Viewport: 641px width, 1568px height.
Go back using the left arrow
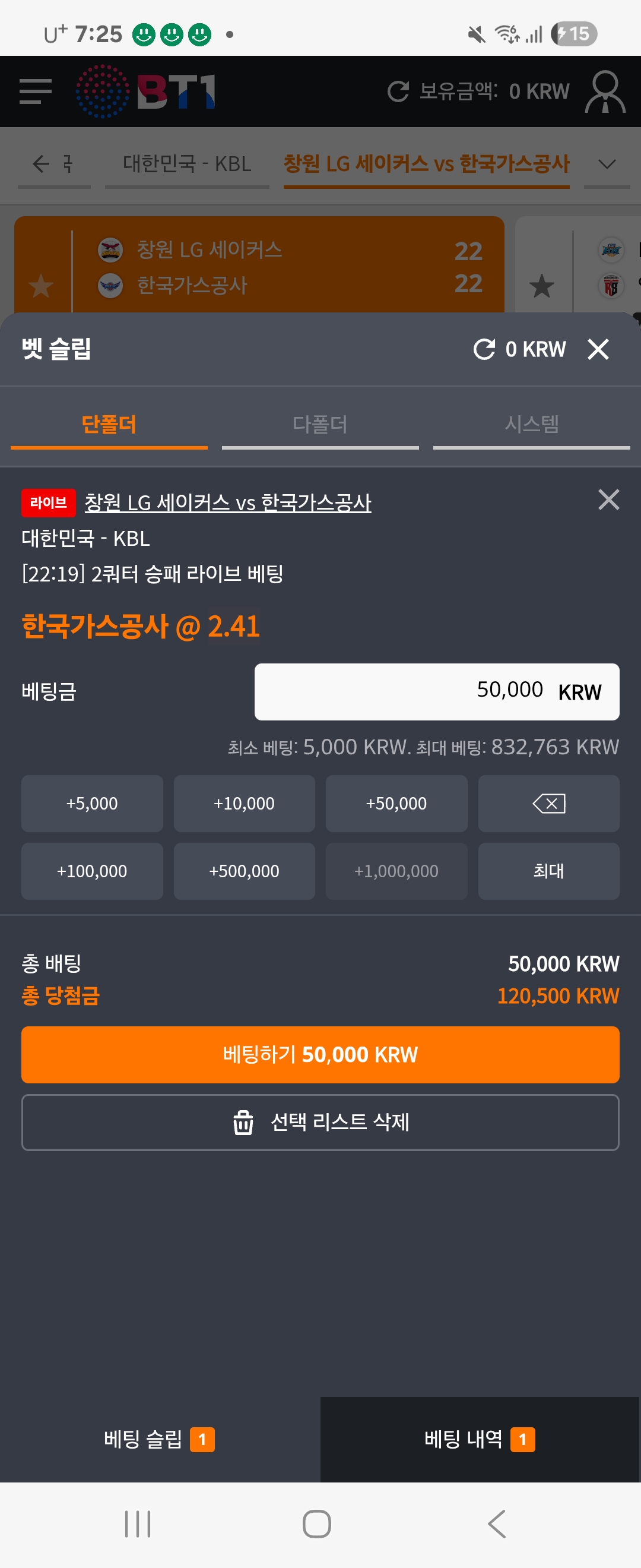40,164
